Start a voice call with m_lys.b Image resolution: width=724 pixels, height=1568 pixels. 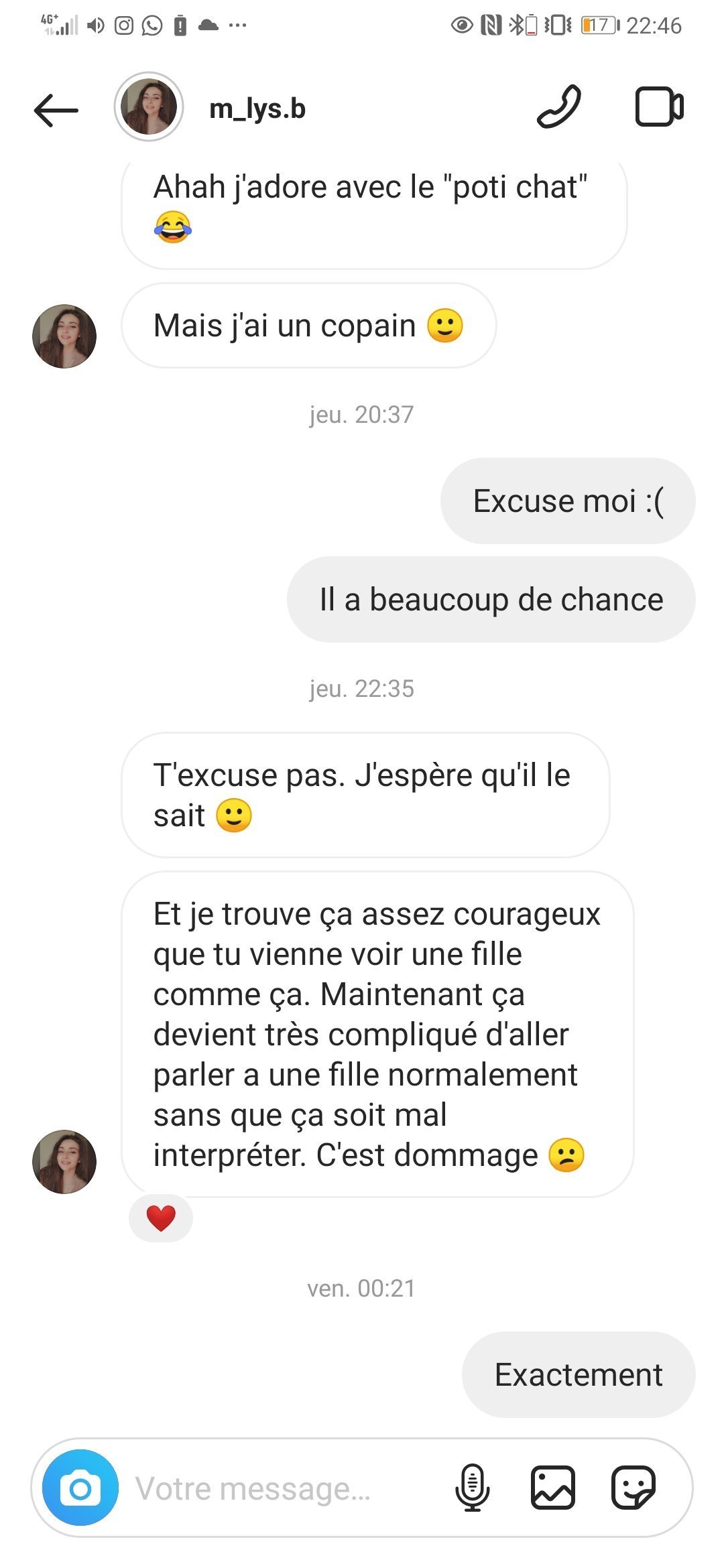point(558,107)
